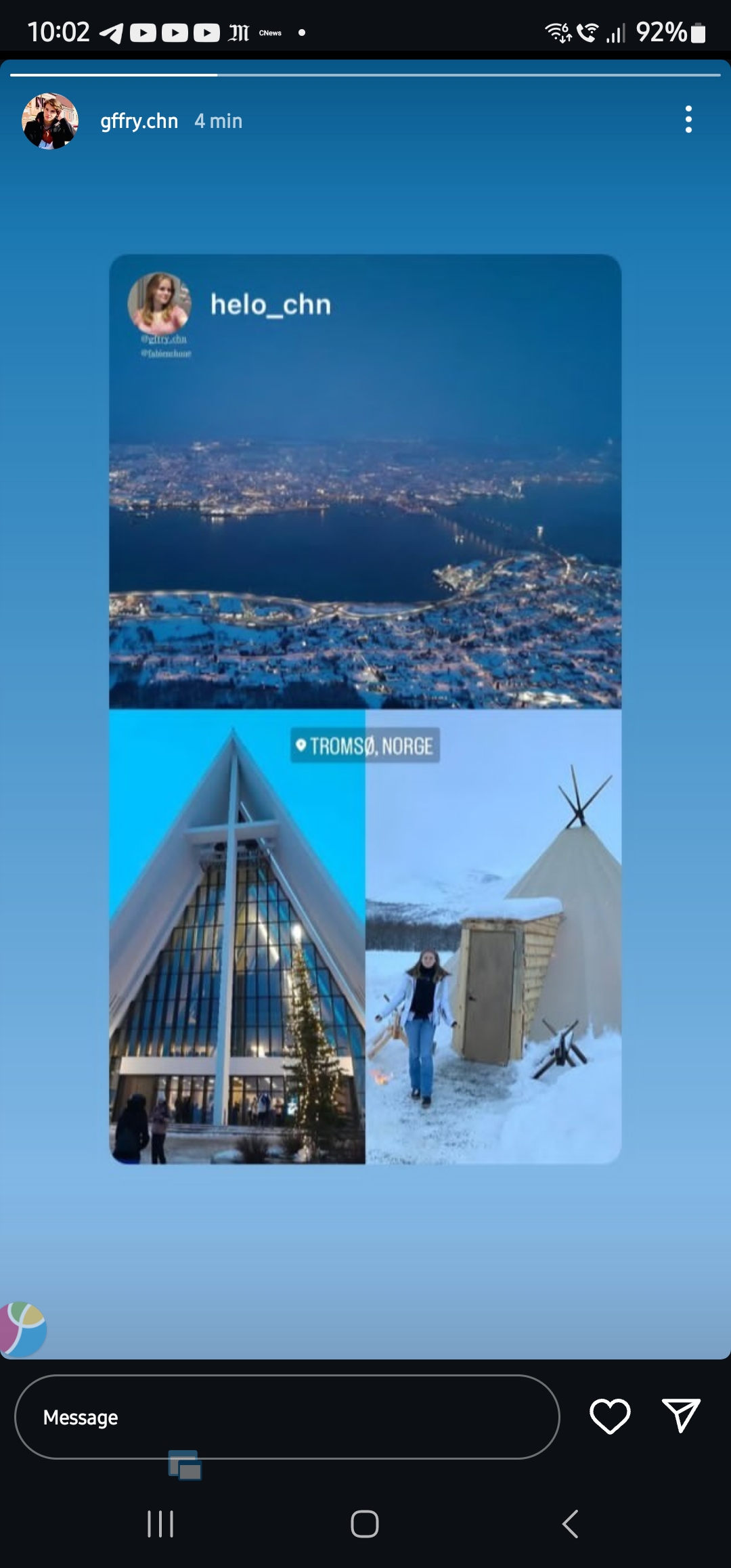Like this story with the heart
Image resolution: width=731 pixels, height=1568 pixels.
pyautogui.click(x=610, y=1416)
